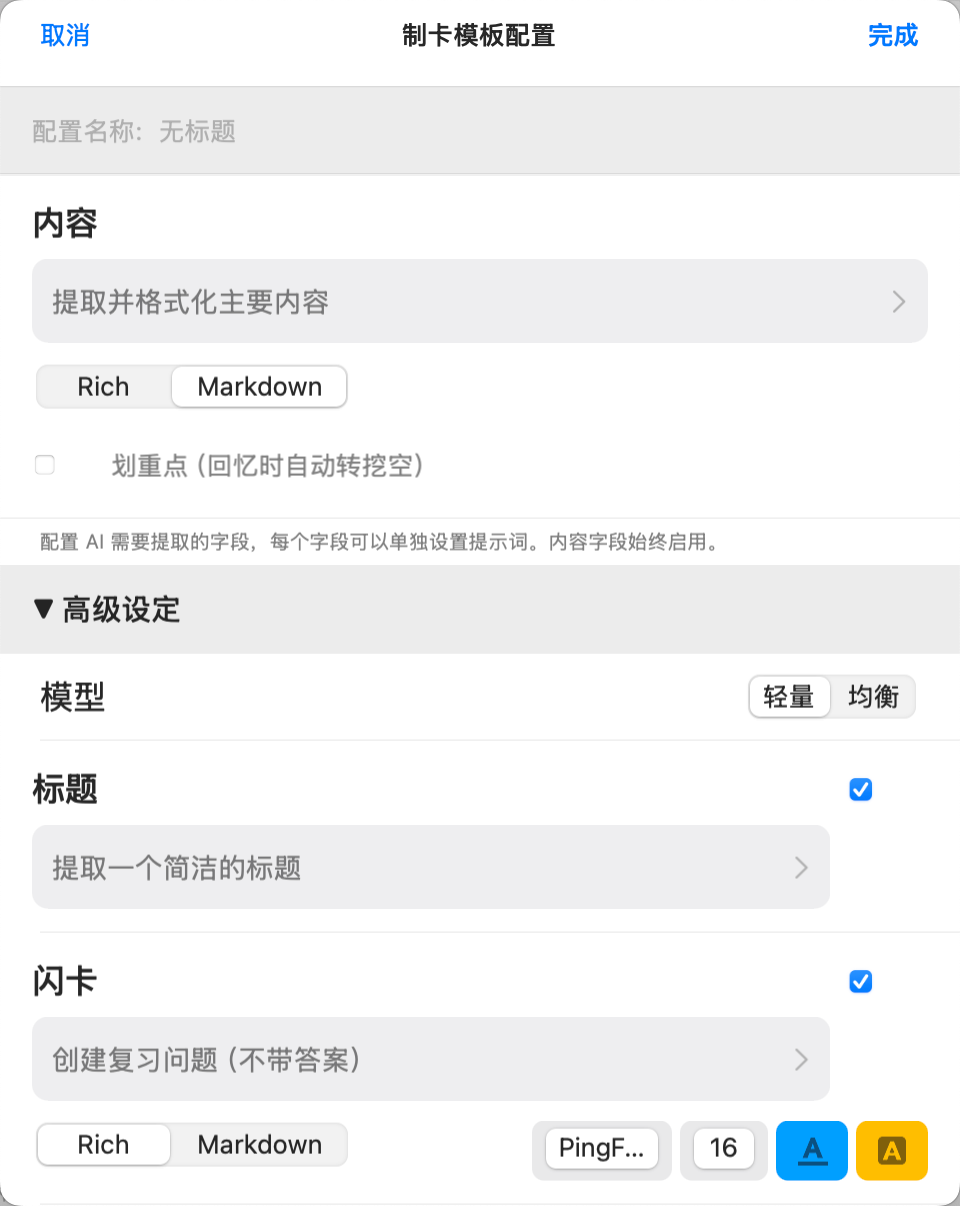Select Markdown for the 内容 field
The image size is (960, 1206).
coord(259,387)
